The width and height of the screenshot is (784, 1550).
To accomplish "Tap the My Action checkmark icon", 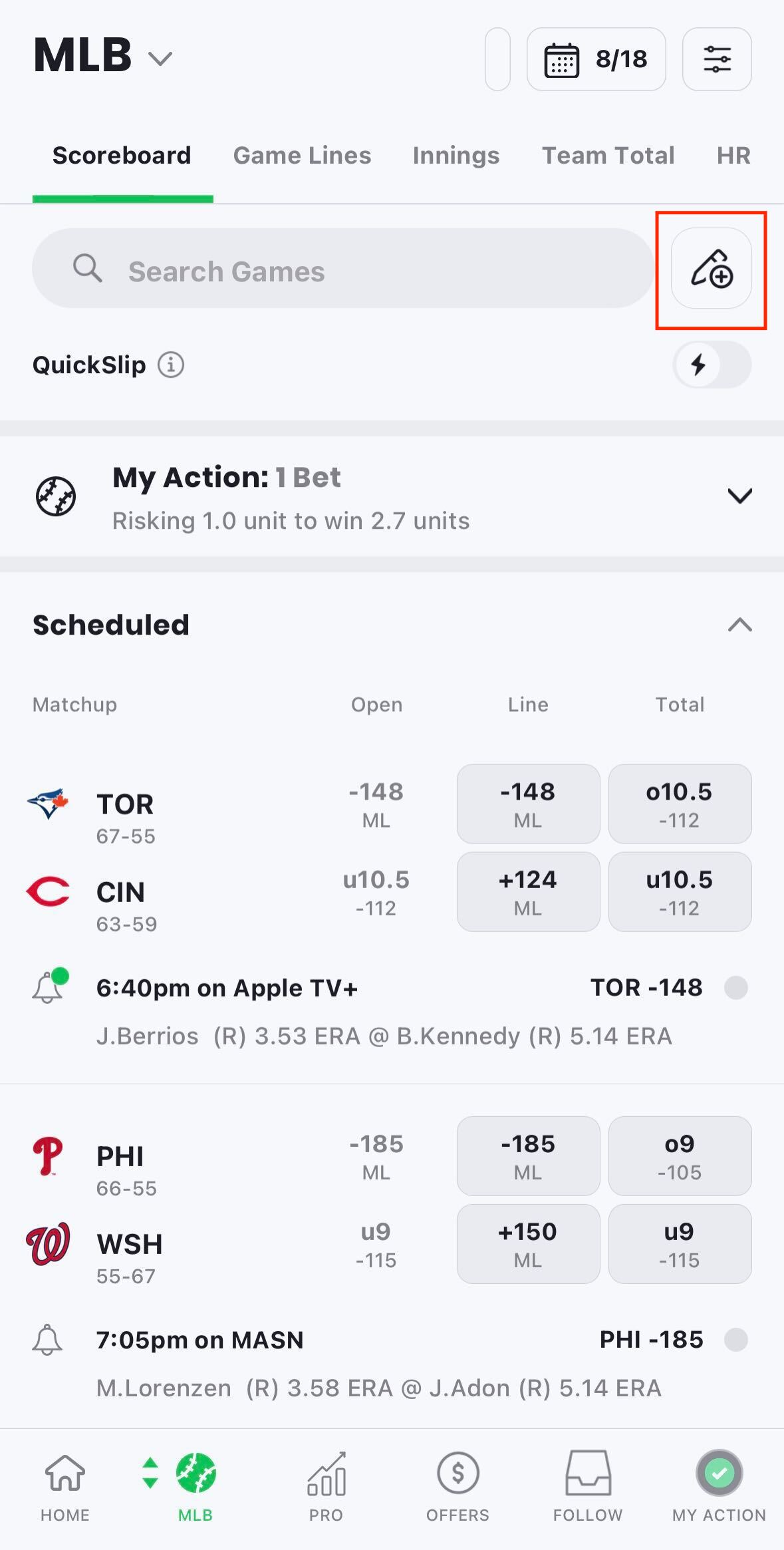I will [x=718, y=1483].
